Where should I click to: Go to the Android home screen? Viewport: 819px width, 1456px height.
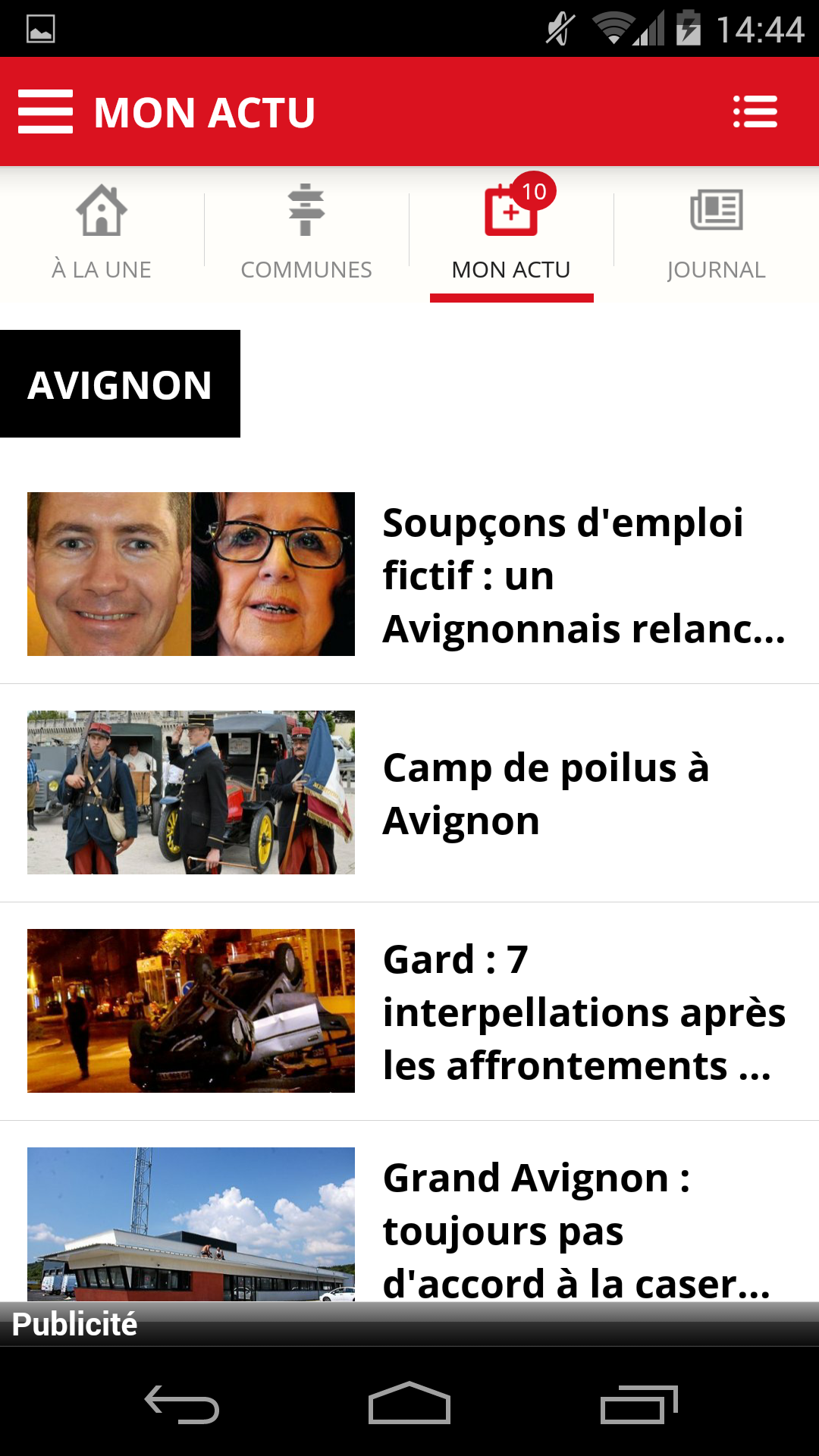(x=409, y=1404)
